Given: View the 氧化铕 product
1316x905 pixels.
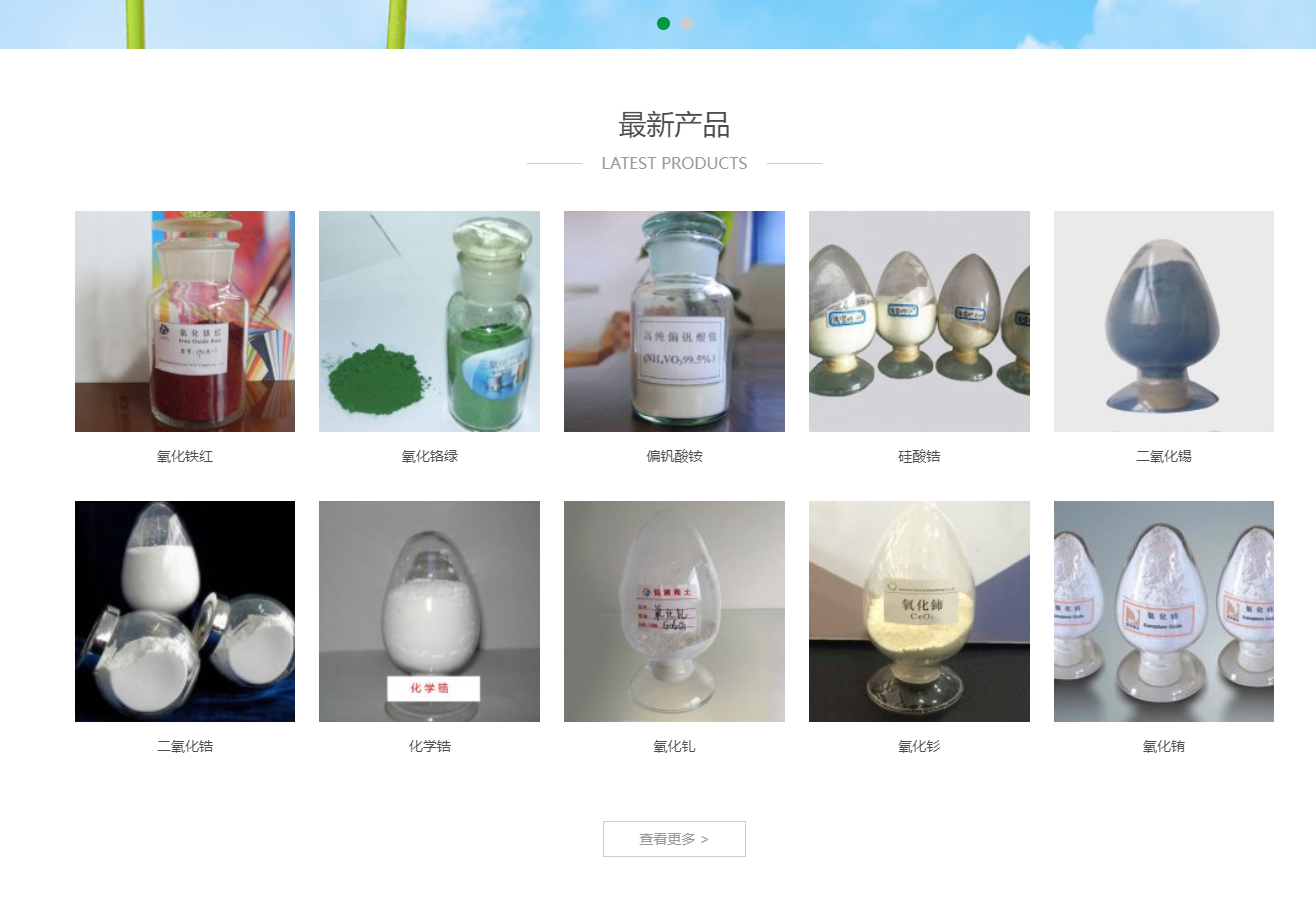Looking at the screenshot, I should click(1163, 611).
